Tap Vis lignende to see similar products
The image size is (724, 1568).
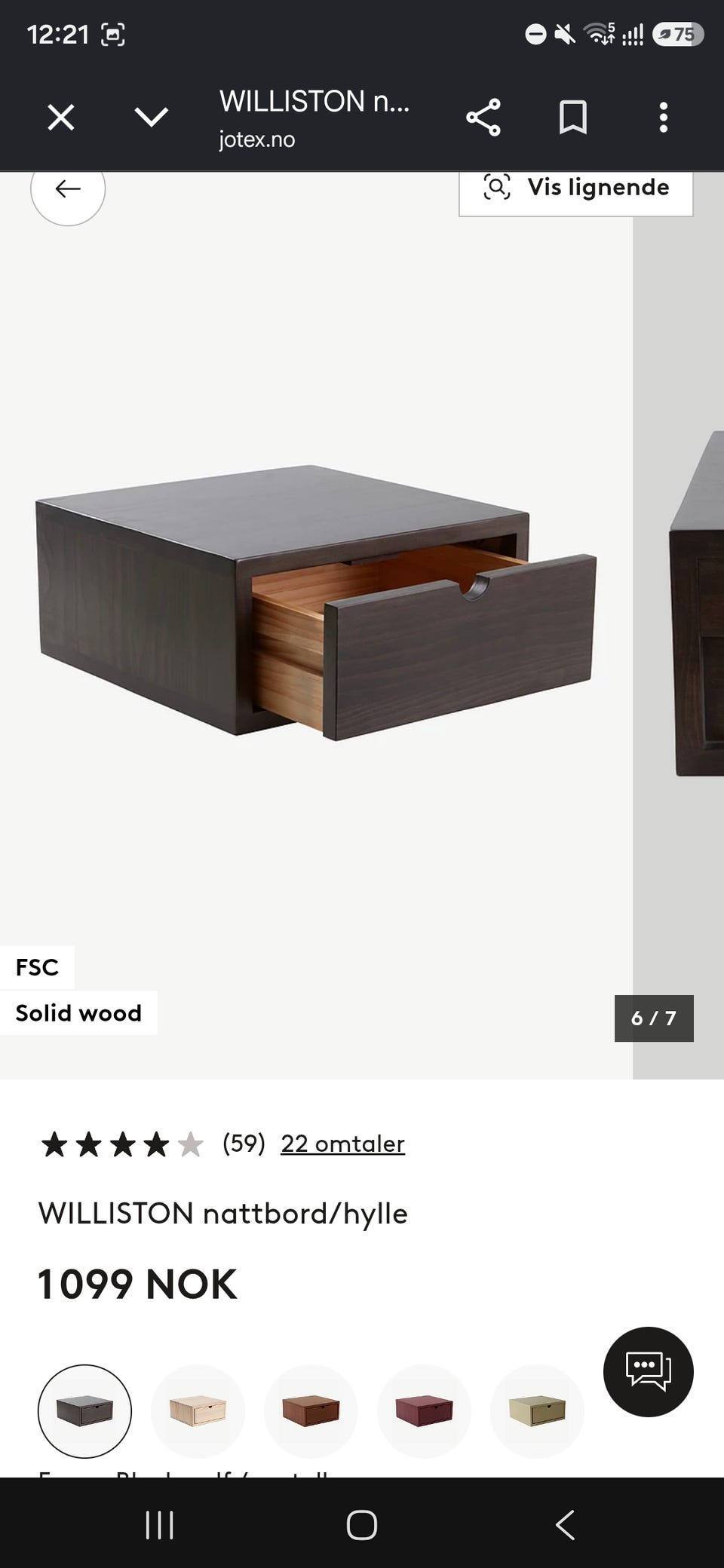coord(576,188)
